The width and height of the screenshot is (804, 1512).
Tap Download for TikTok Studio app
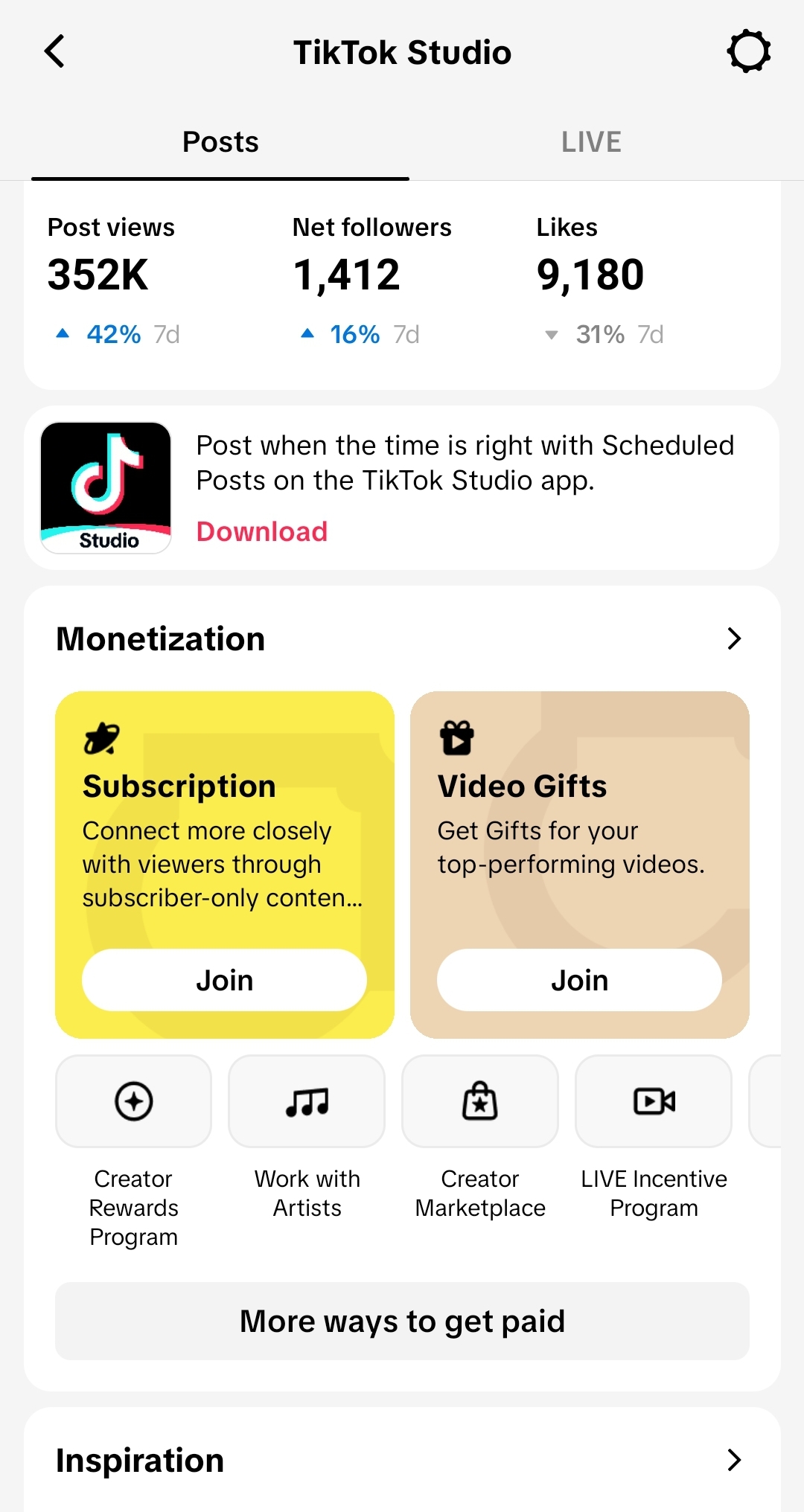pos(262,531)
